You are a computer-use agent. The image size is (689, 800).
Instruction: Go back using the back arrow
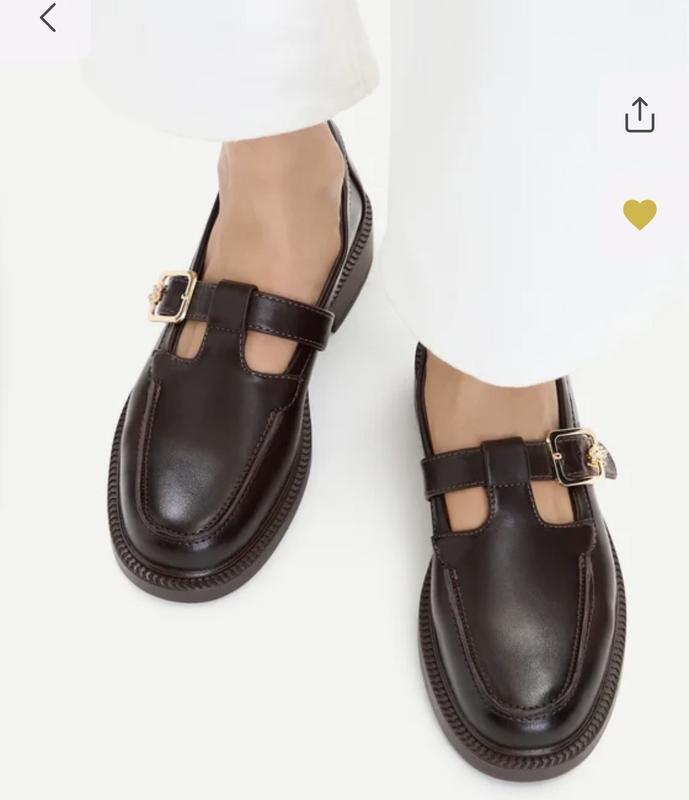point(48,18)
